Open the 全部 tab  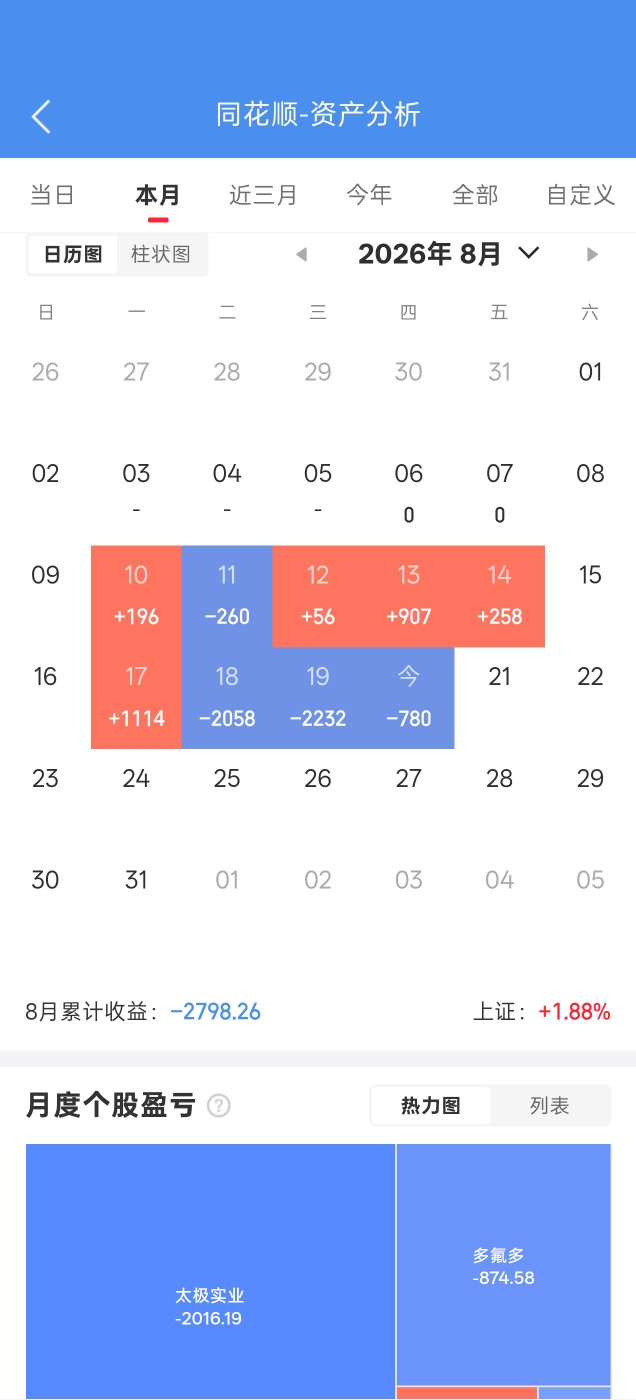pos(475,195)
